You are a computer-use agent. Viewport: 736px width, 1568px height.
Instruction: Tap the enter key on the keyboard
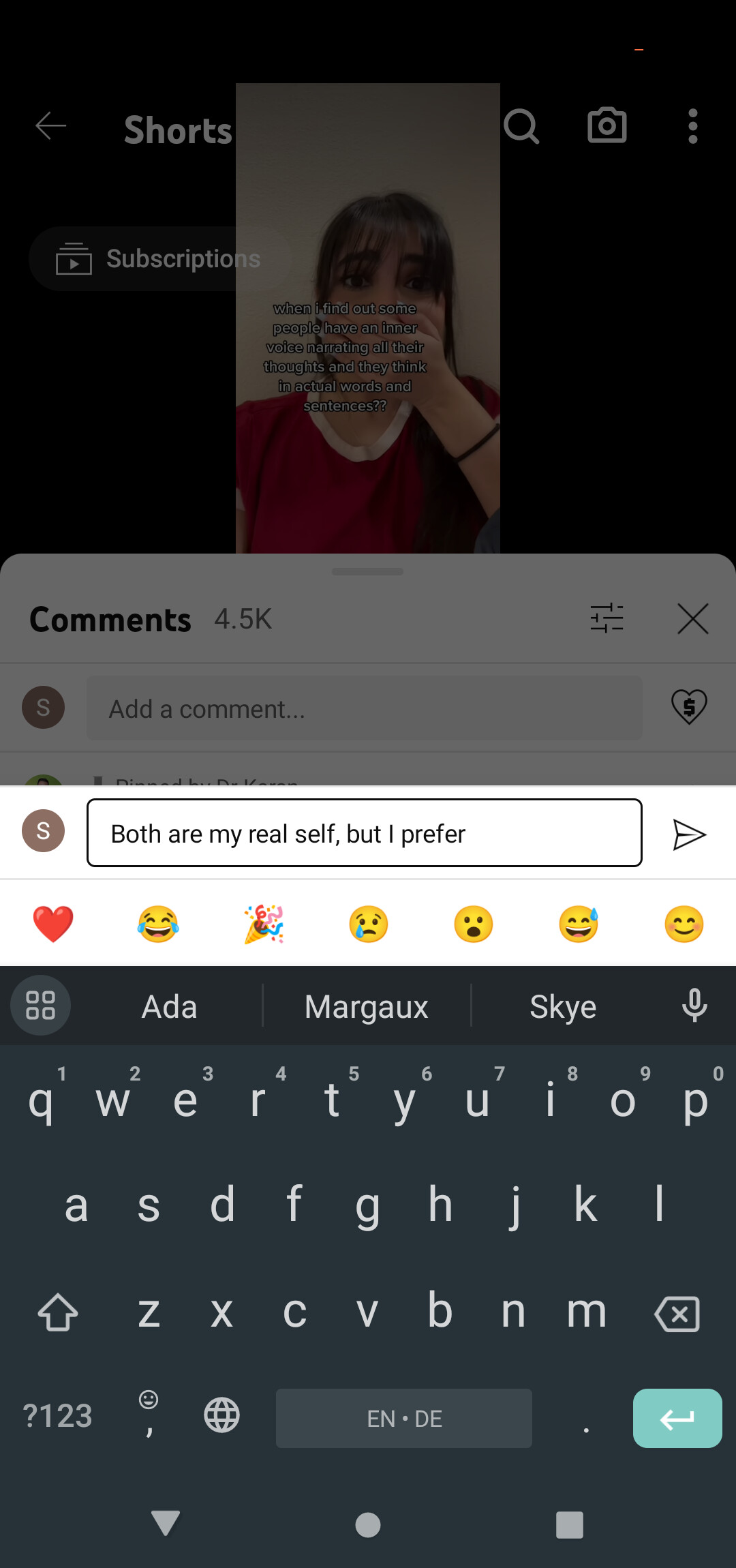click(677, 1418)
